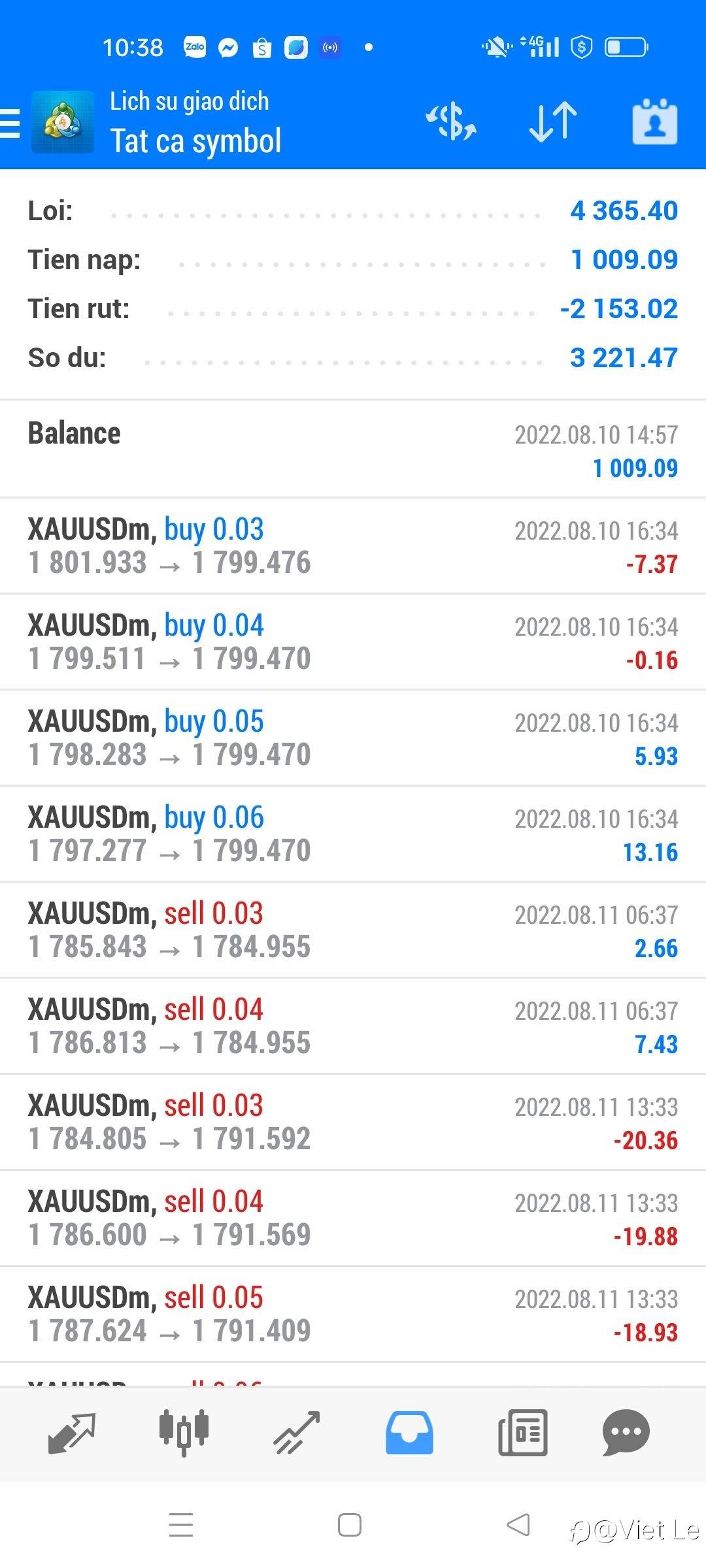Image resolution: width=706 pixels, height=1568 pixels.
Task: Switch to the chat messages tab
Action: pyautogui.click(x=626, y=1433)
